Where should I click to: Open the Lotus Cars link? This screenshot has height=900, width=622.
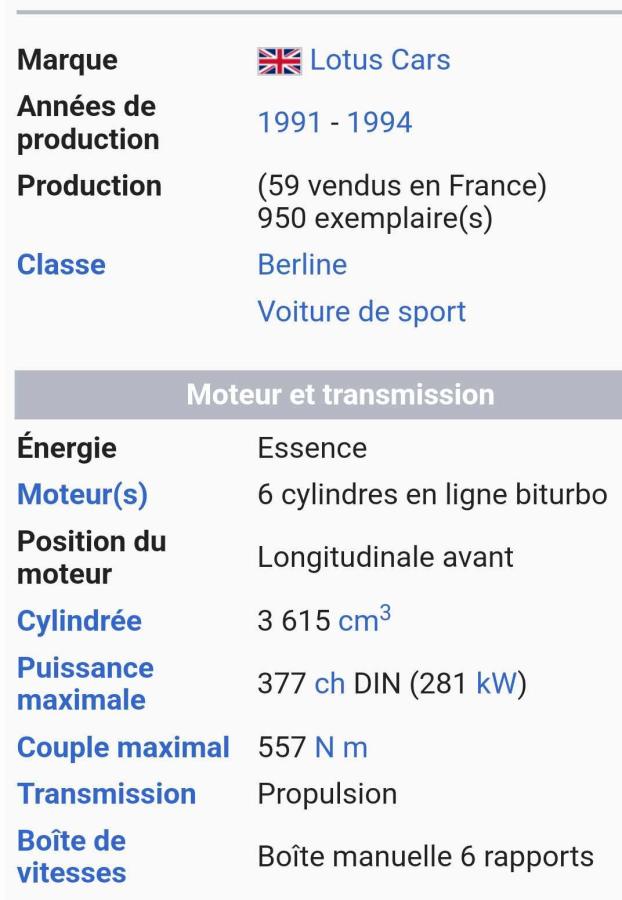pyautogui.click(x=380, y=60)
